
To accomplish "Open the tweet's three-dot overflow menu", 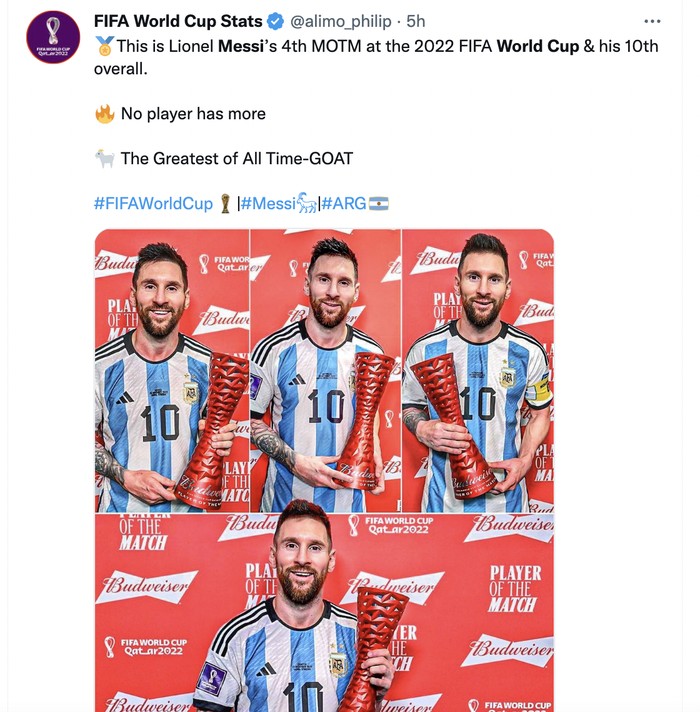I will (x=652, y=21).
